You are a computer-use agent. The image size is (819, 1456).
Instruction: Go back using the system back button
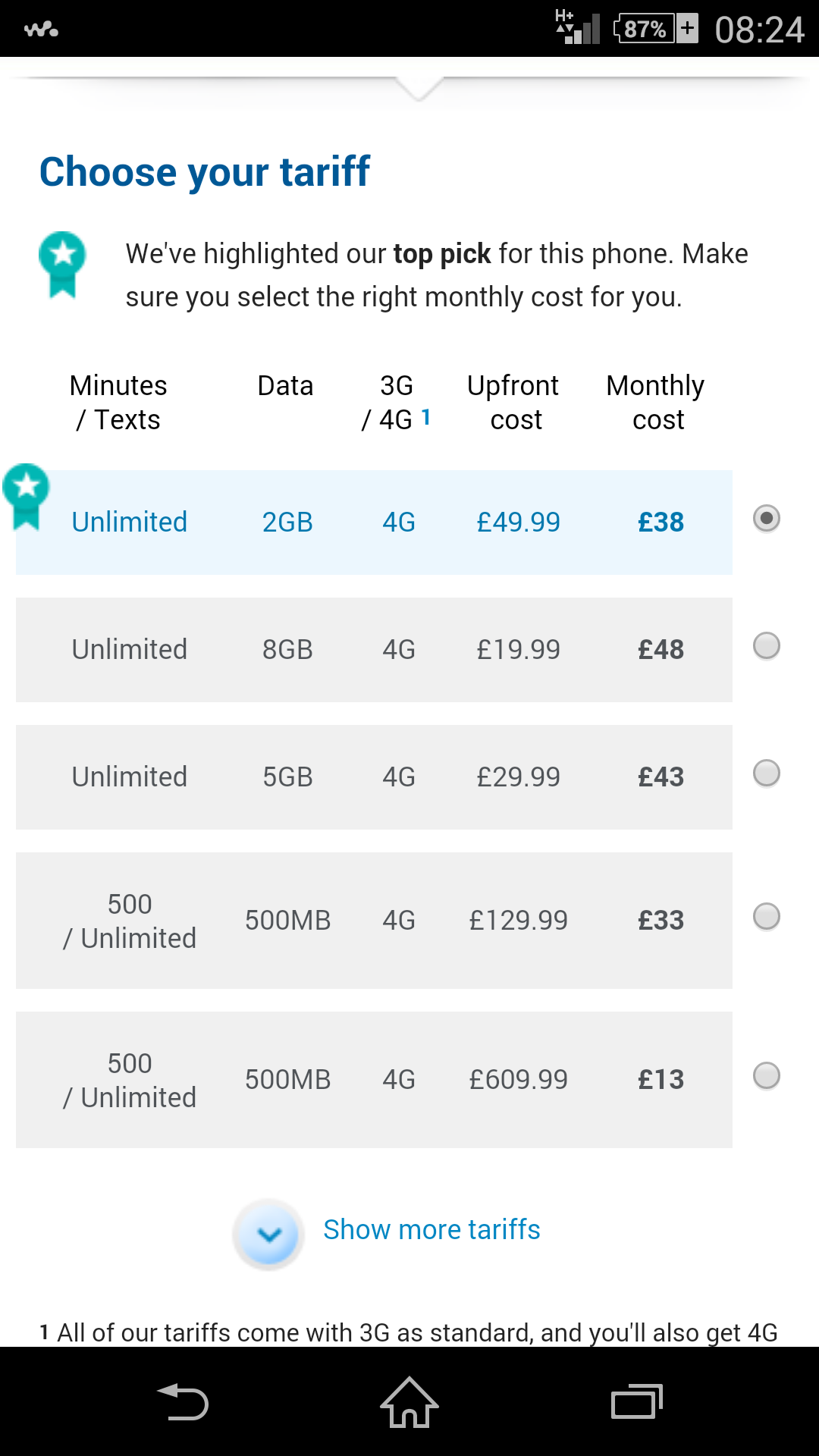182,1401
